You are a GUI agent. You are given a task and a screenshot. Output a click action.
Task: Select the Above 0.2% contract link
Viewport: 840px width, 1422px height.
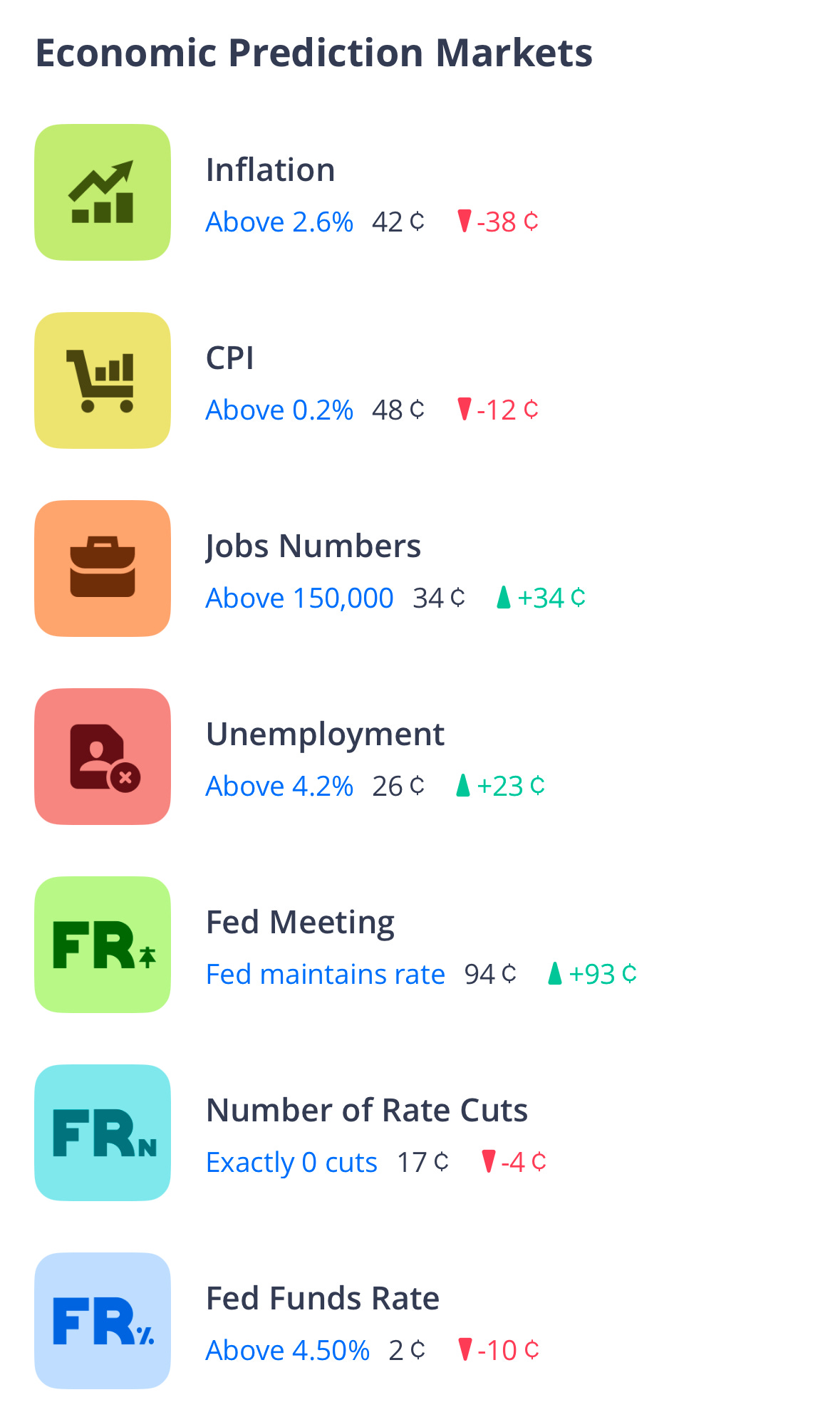pos(279,410)
